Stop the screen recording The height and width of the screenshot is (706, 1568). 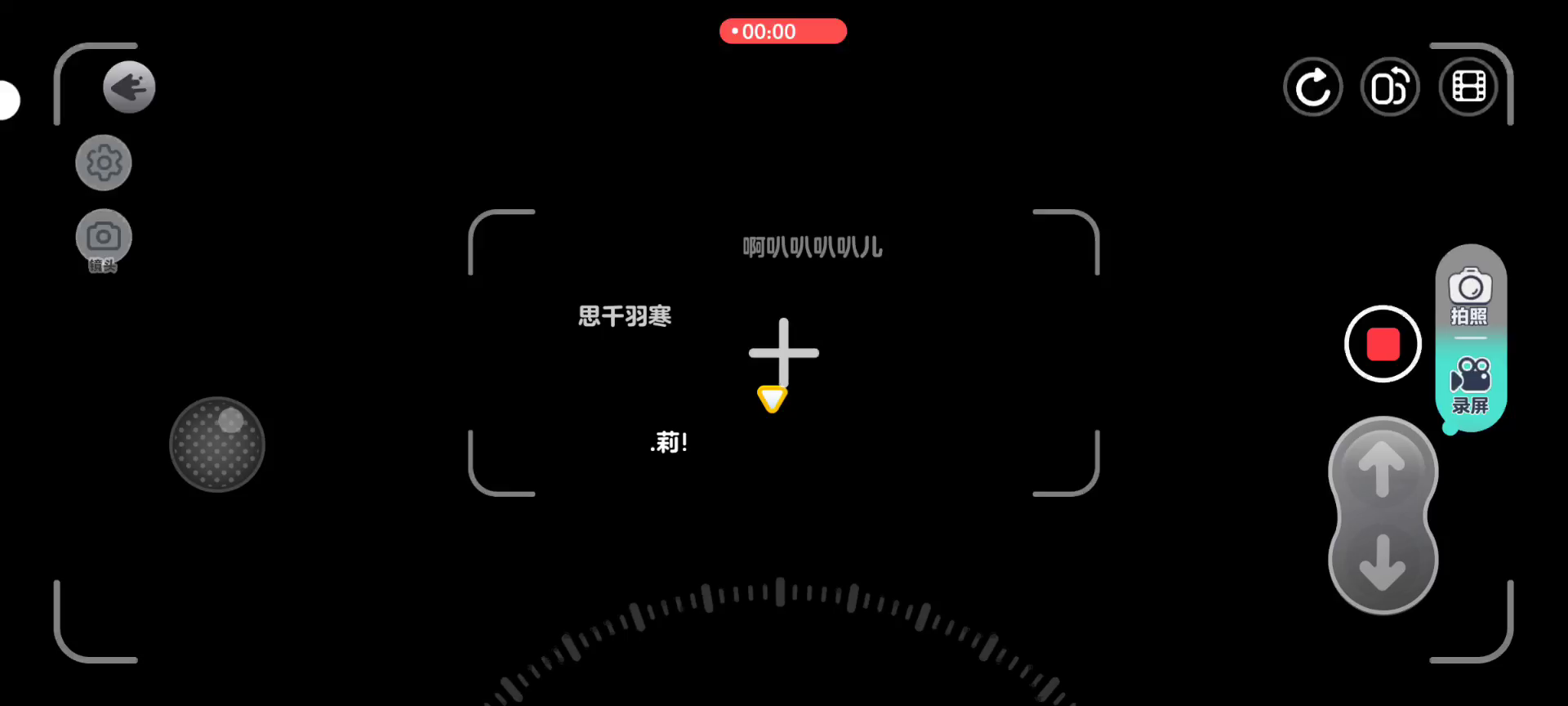pyautogui.click(x=1383, y=344)
